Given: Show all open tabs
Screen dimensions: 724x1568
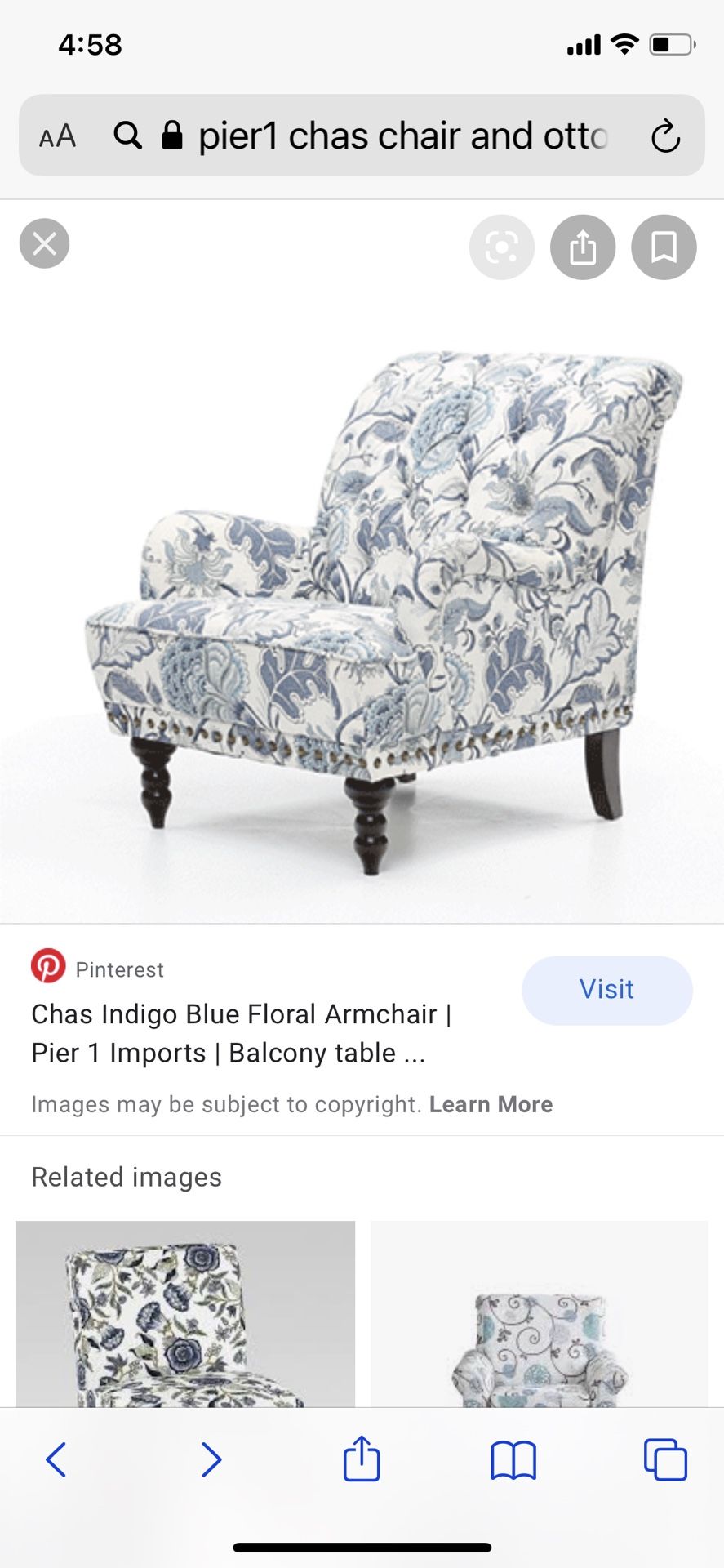Looking at the screenshot, I should coord(665,1459).
